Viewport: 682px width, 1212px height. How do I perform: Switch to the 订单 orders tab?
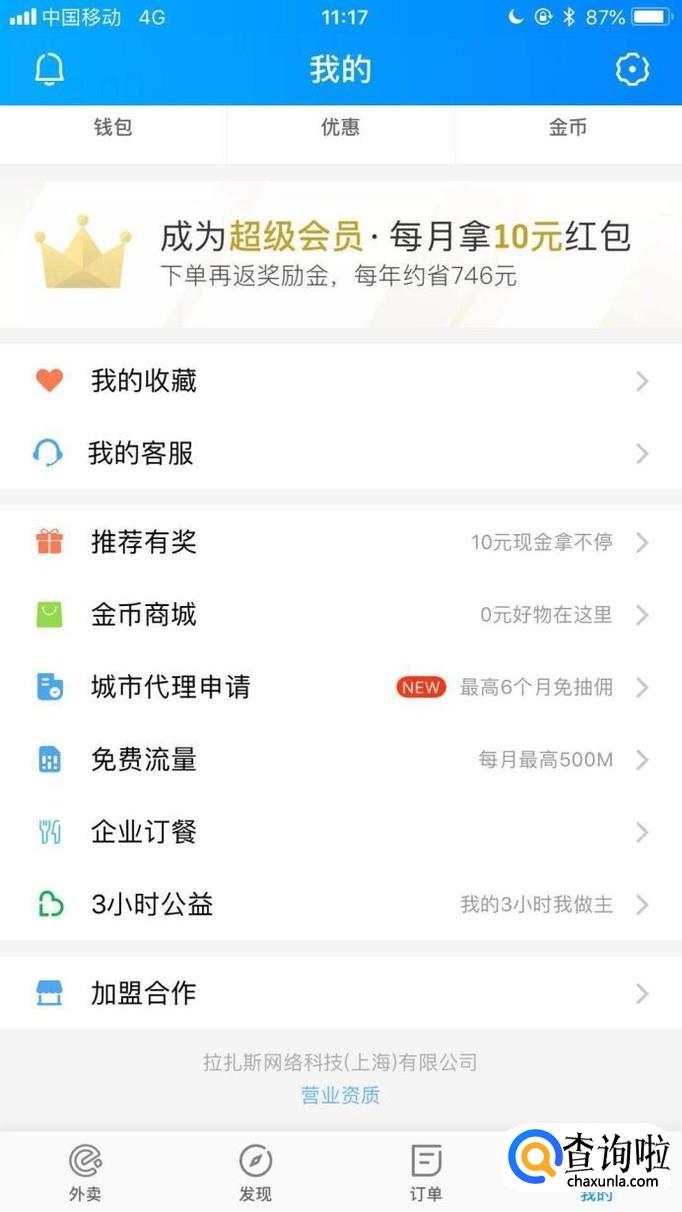tap(426, 1172)
